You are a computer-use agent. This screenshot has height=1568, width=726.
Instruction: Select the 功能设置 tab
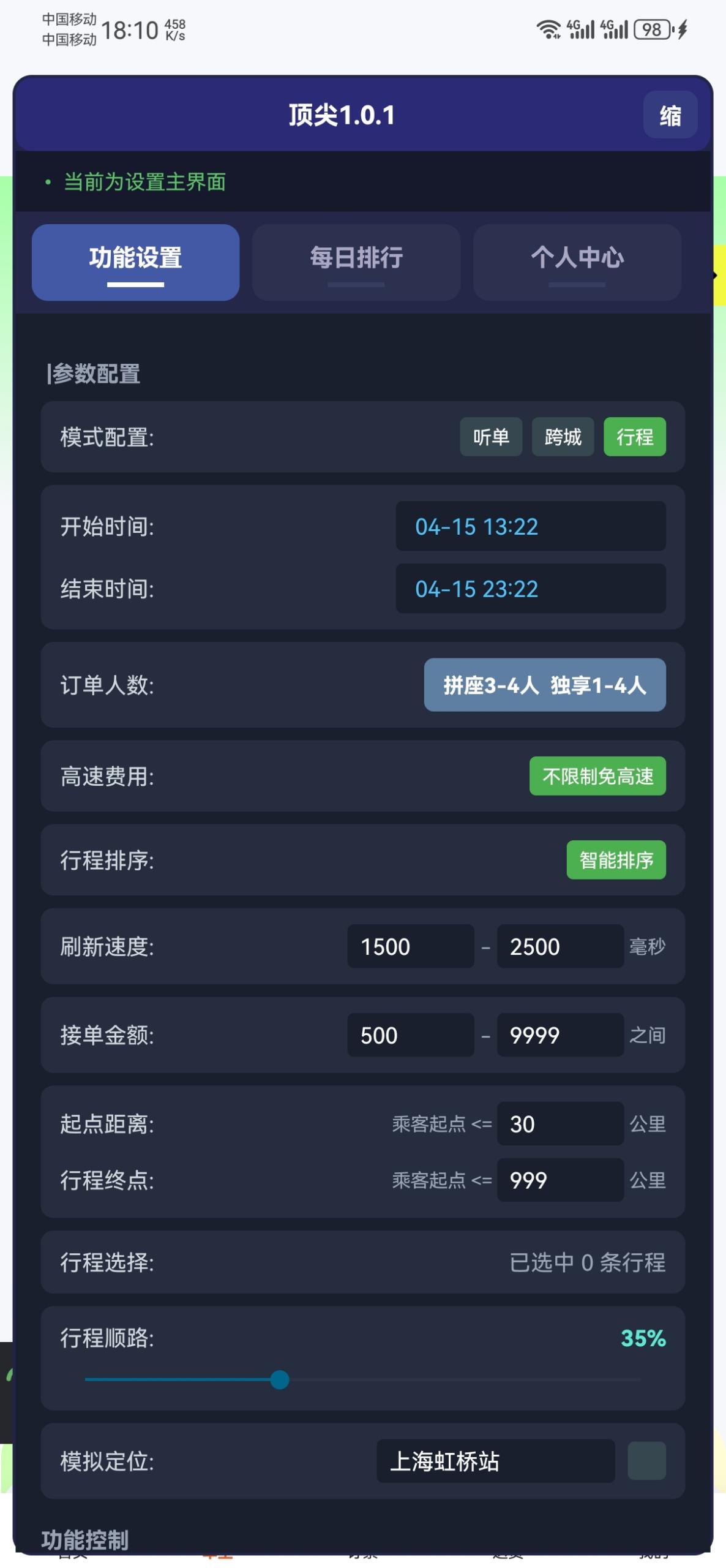(135, 262)
